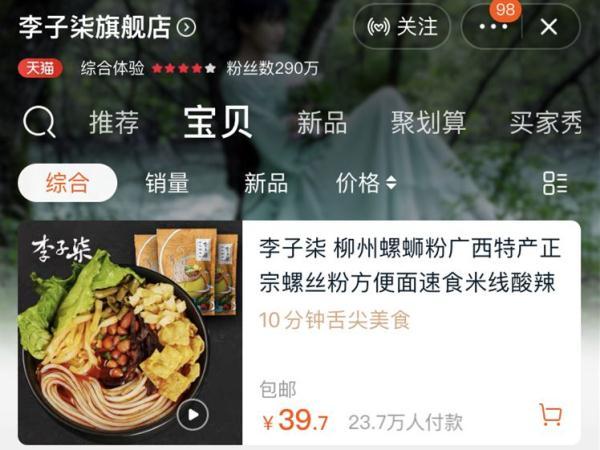Switch to the 买家秀 tab
The image size is (600, 450).
pos(545,124)
